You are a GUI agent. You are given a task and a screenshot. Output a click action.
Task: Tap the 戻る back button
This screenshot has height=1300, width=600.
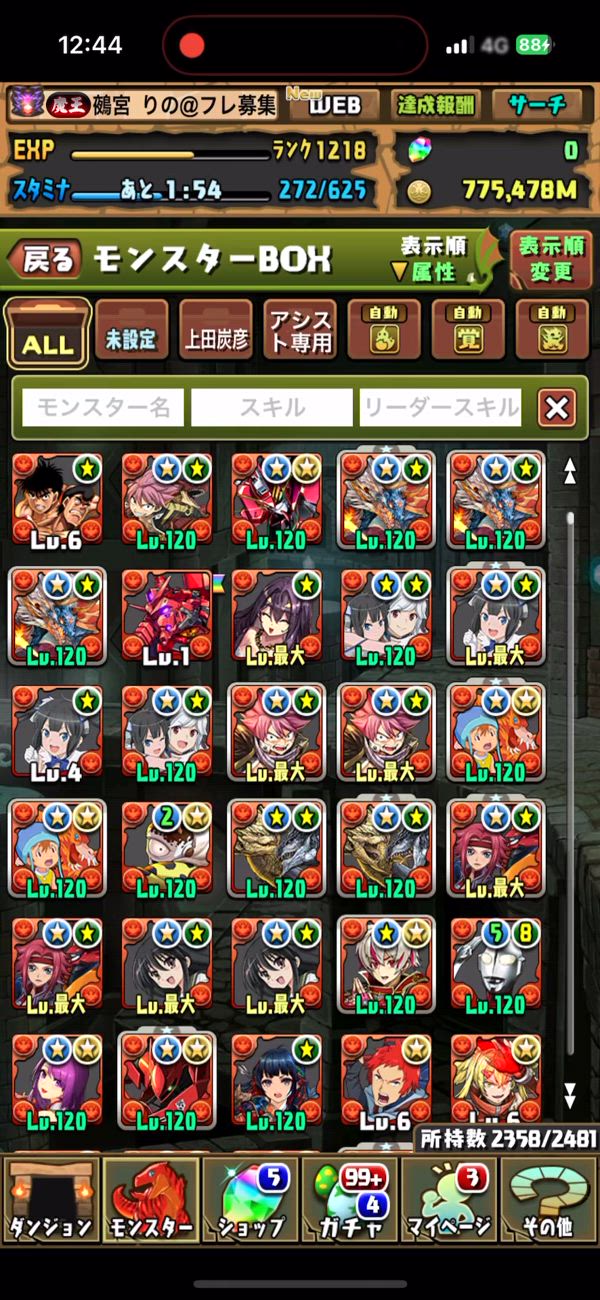[44, 261]
